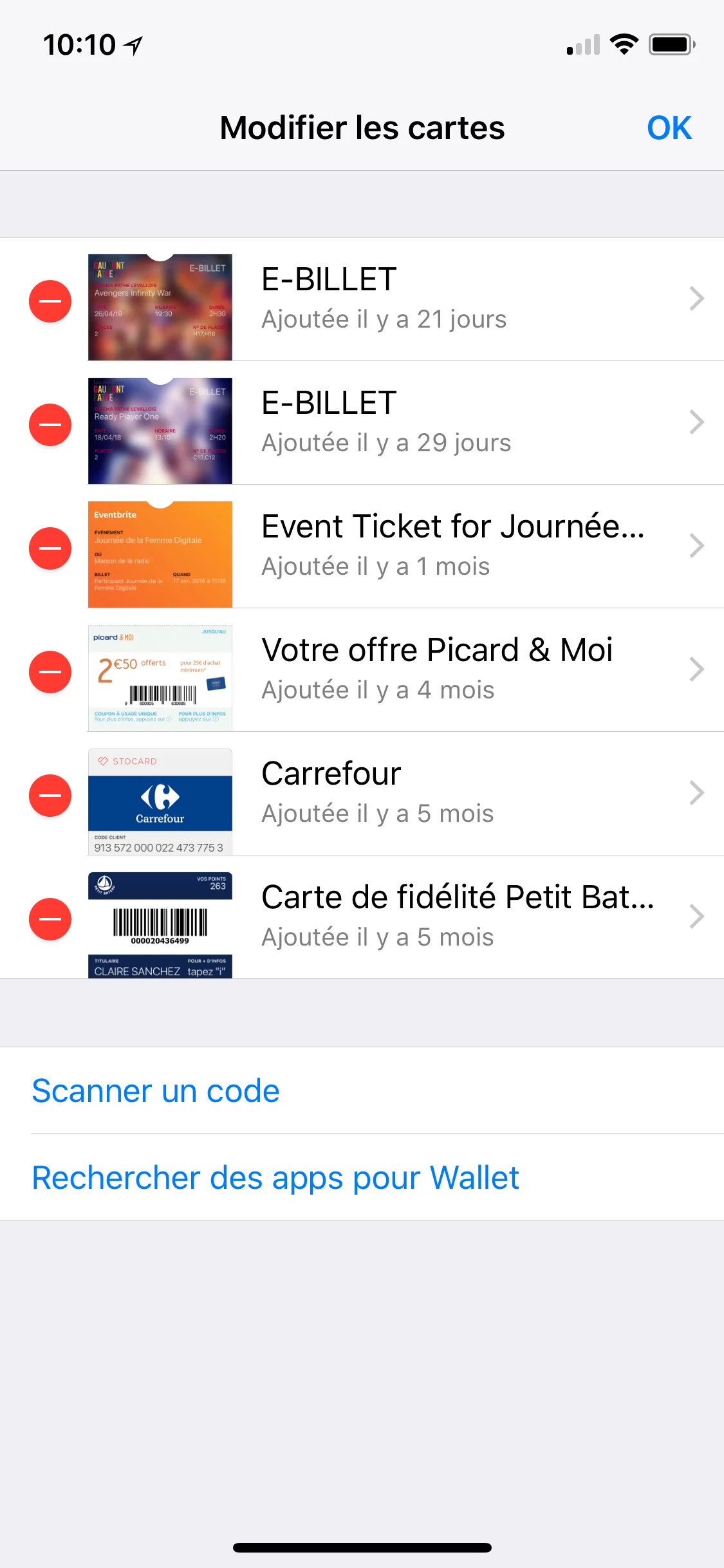
Task: Open Carte de fidélité Petit Bateau
Action: [450, 917]
